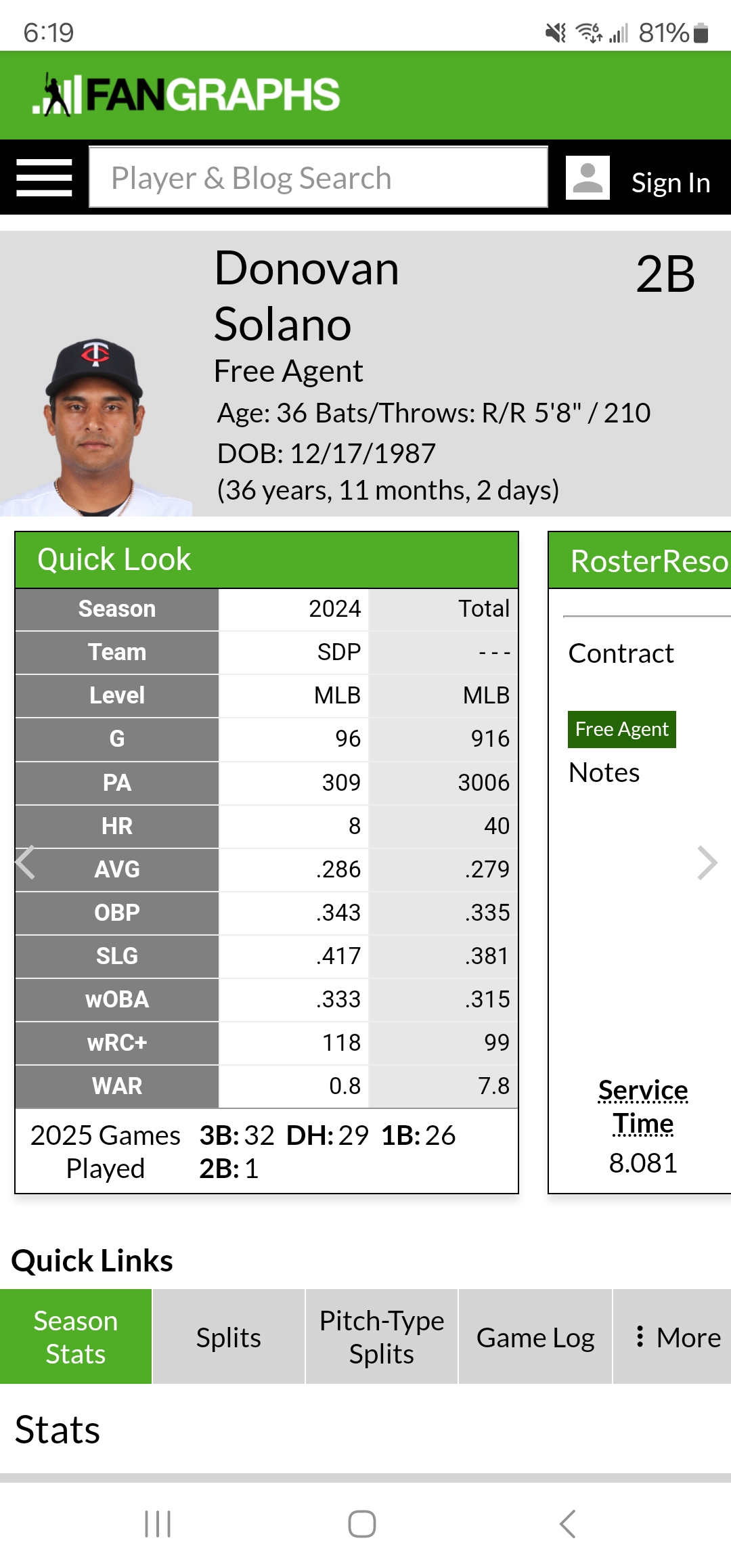Go back using the system back button
The width and height of the screenshot is (731, 1568).
(567, 1524)
